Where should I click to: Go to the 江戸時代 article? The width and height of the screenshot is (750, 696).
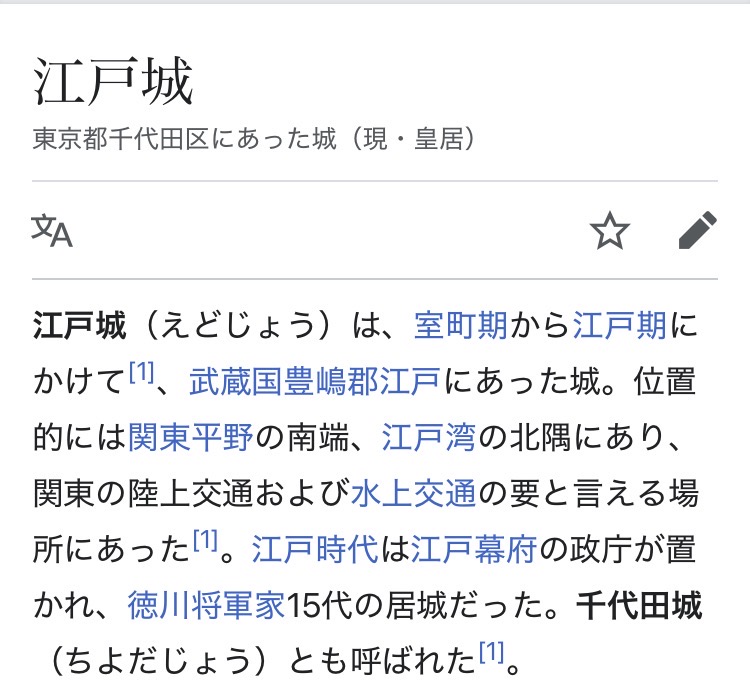[x=313, y=549]
